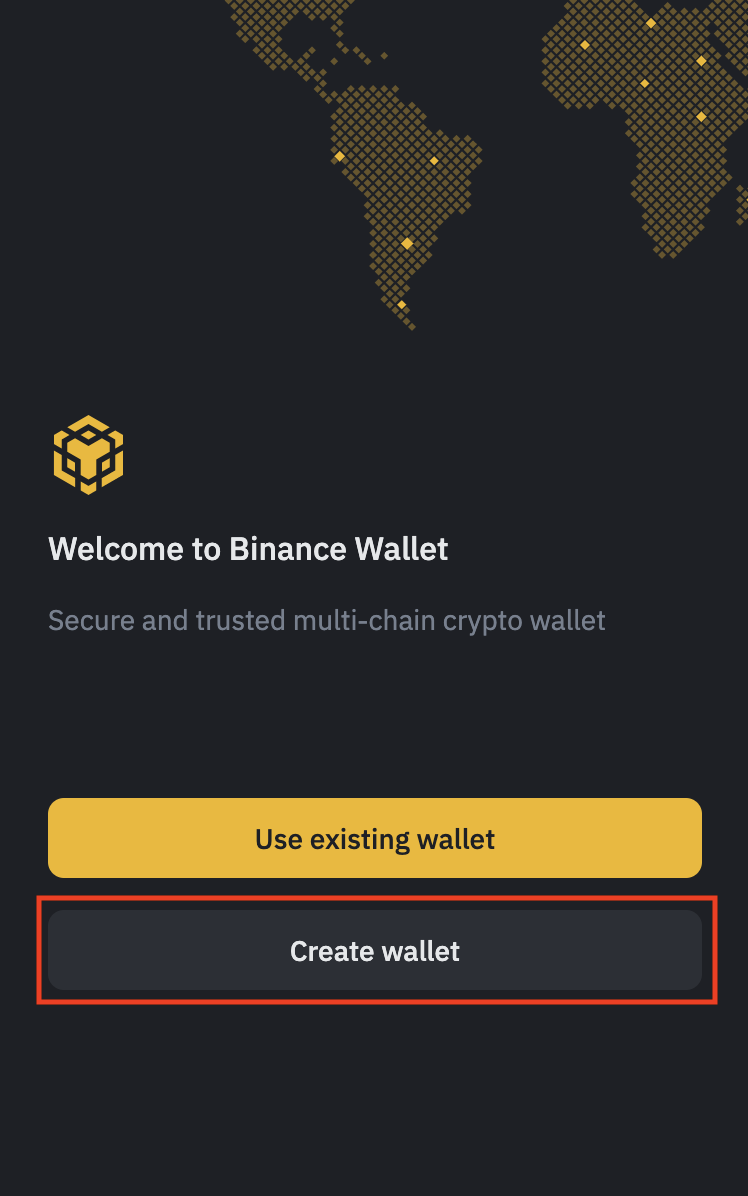Click the multi-chain crypto wallet subtitle
748x1196 pixels.
tap(326, 620)
